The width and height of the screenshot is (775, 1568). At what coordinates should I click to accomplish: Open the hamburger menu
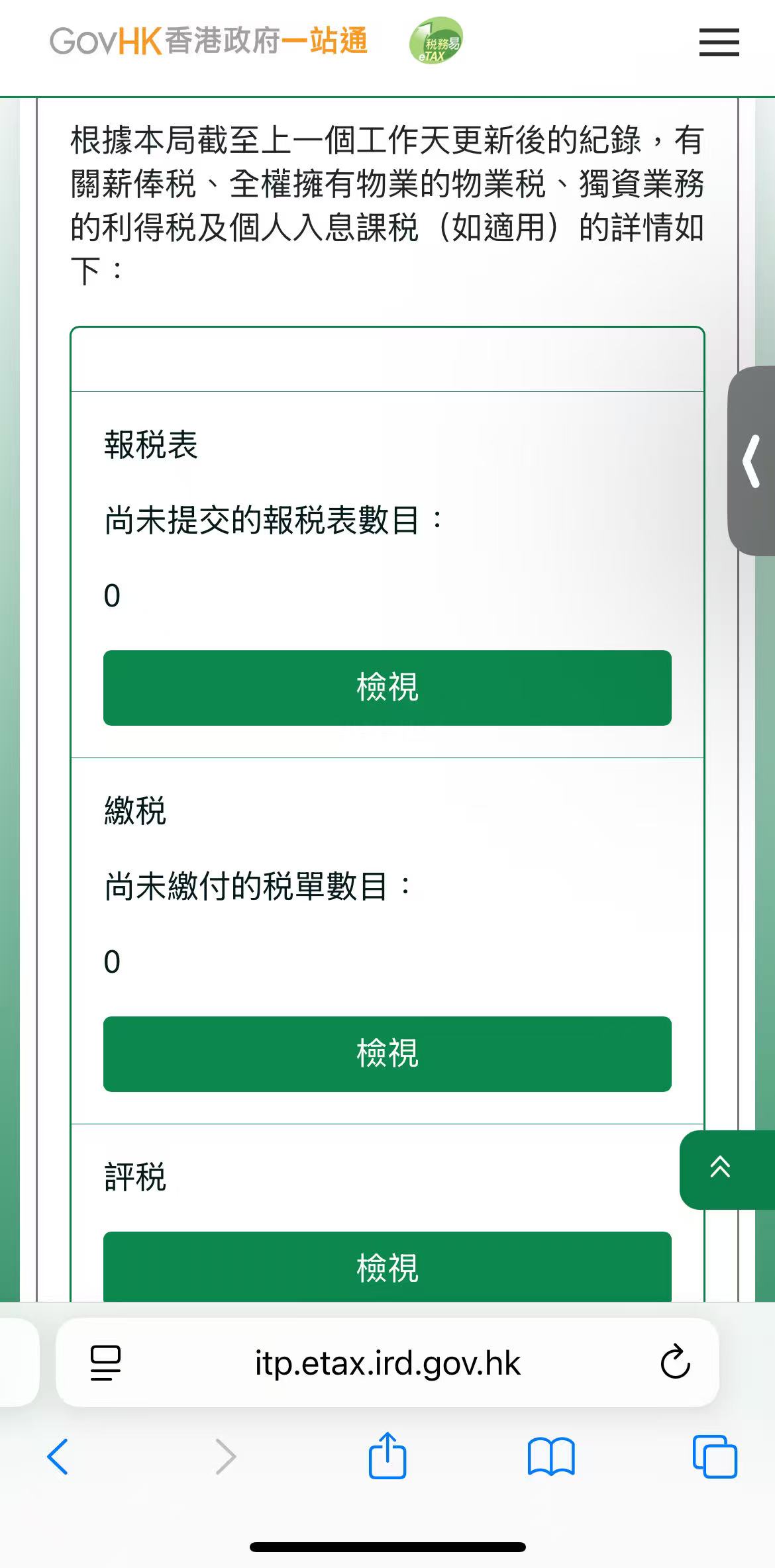718,42
